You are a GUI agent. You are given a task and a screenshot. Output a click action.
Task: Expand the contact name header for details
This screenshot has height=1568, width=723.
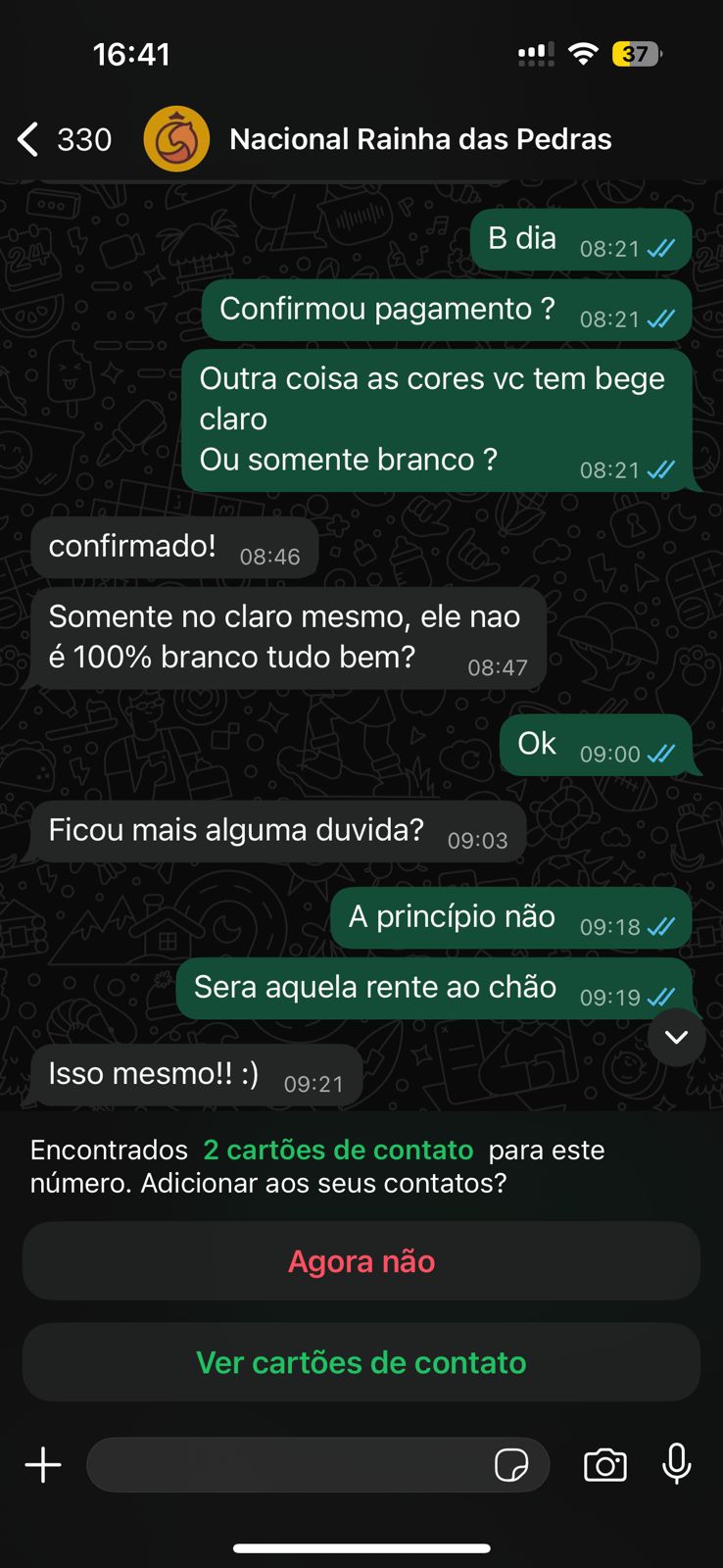pos(420,138)
